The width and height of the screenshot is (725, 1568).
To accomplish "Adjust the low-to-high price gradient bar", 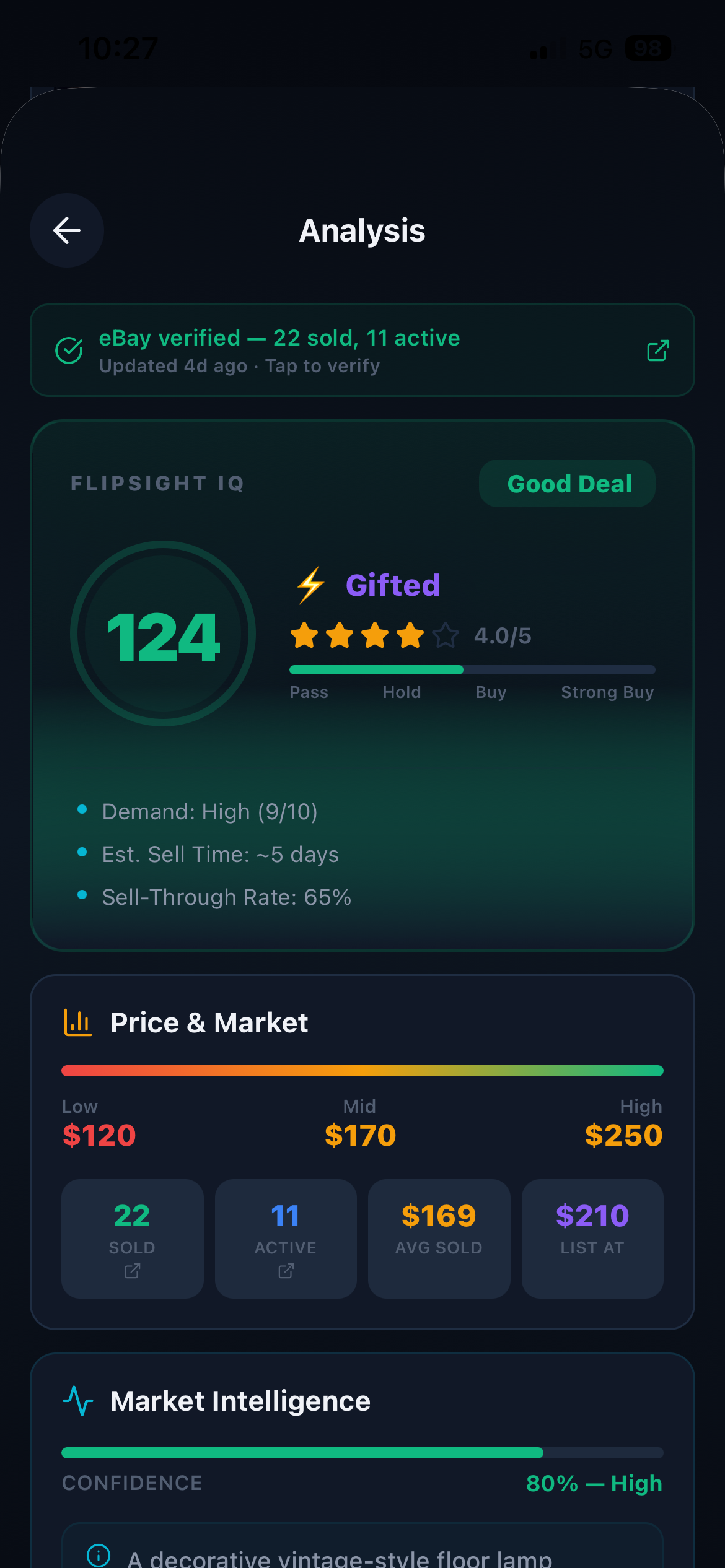I will 361,1070.
